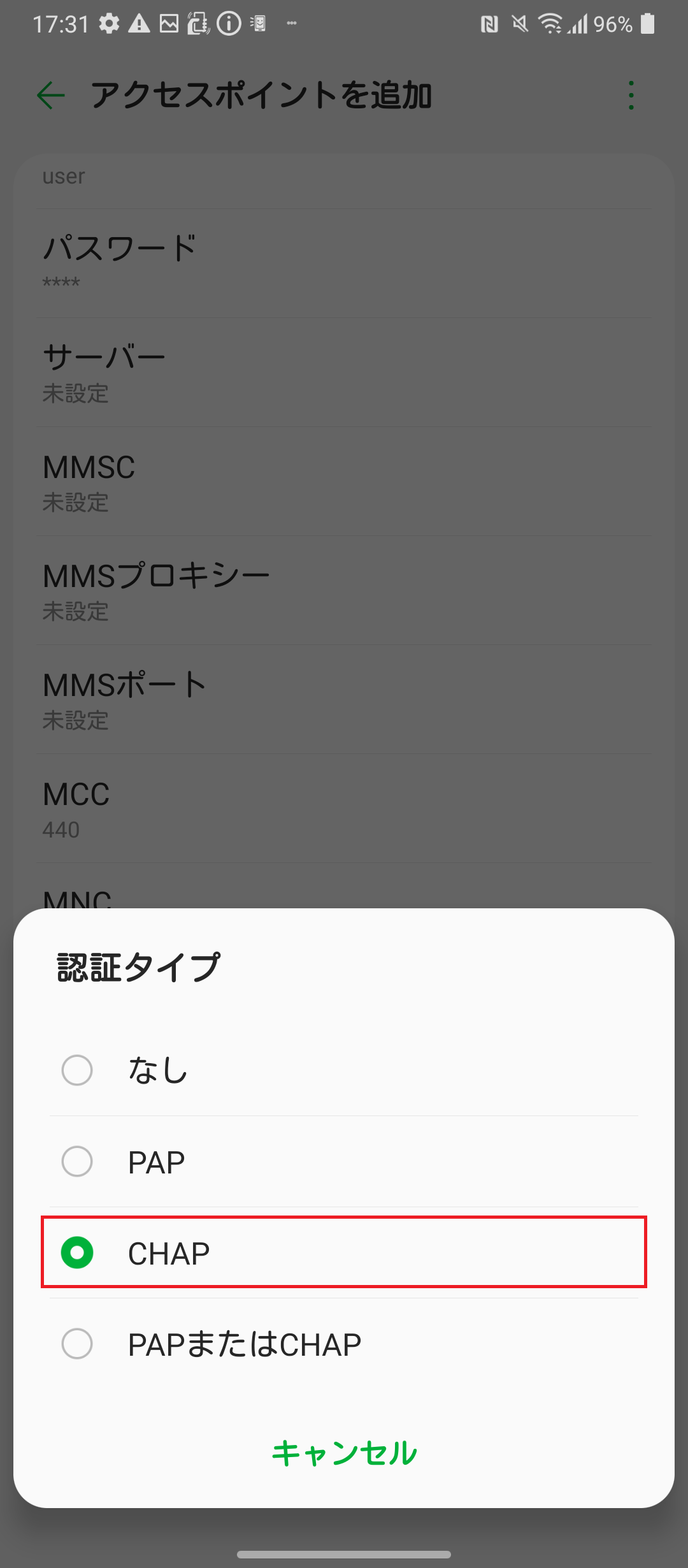Tap the battery status icon
Viewport: 688px width, 1568px height.
[x=650, y=24]
